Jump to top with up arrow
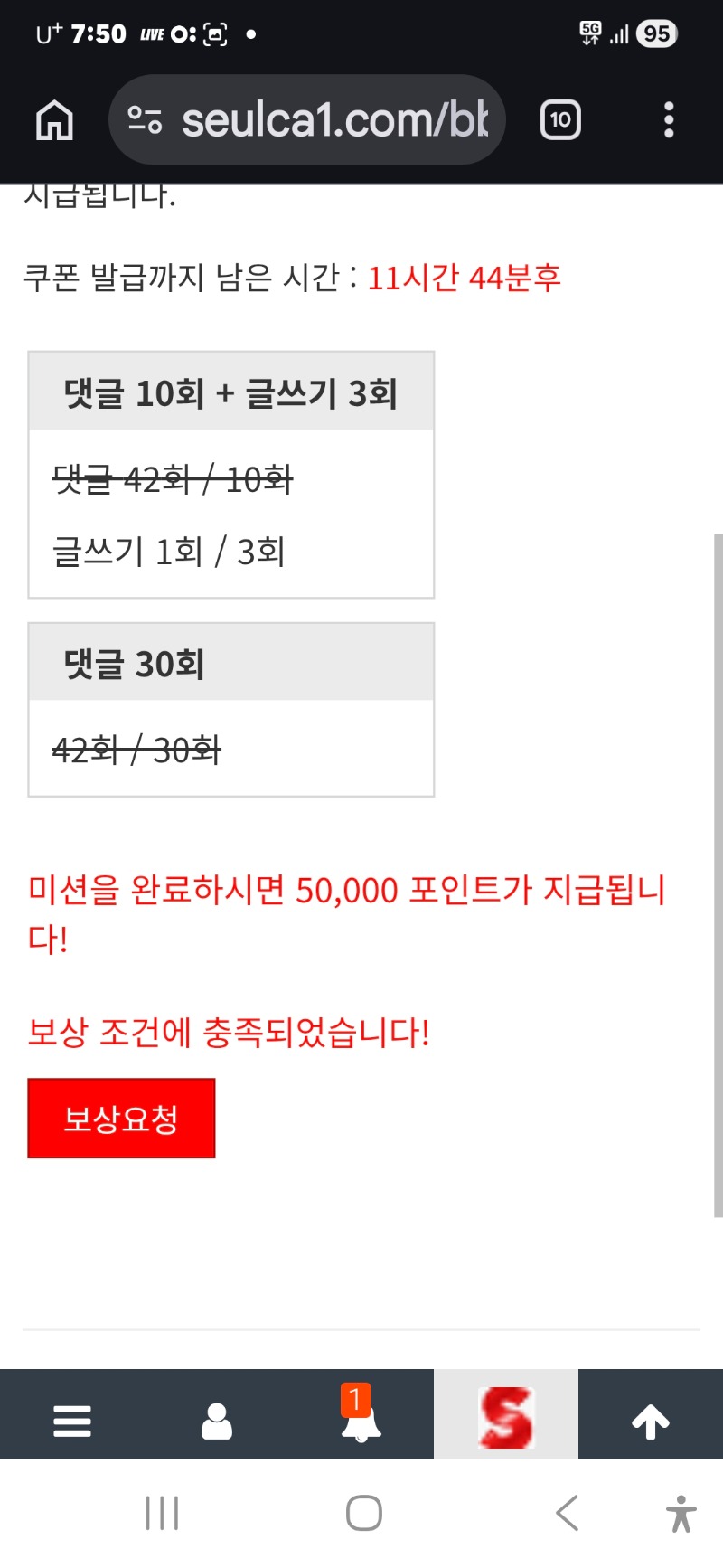The height and width of the screenshot is (1568, 723). tap(651, 1421)
